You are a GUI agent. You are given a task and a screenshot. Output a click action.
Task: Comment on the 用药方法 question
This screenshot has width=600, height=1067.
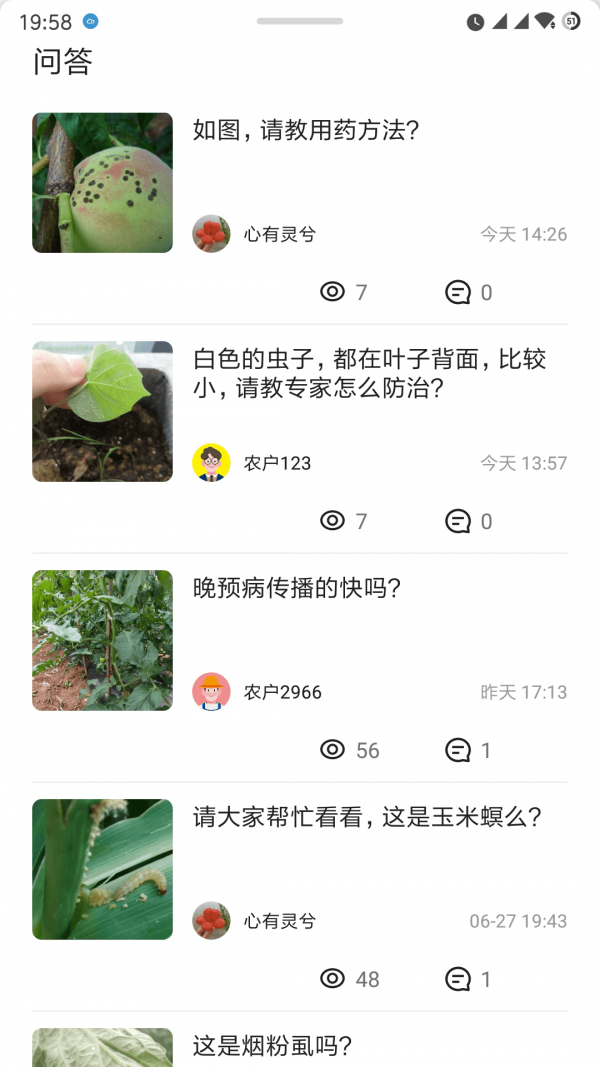(x=458, y=292)
